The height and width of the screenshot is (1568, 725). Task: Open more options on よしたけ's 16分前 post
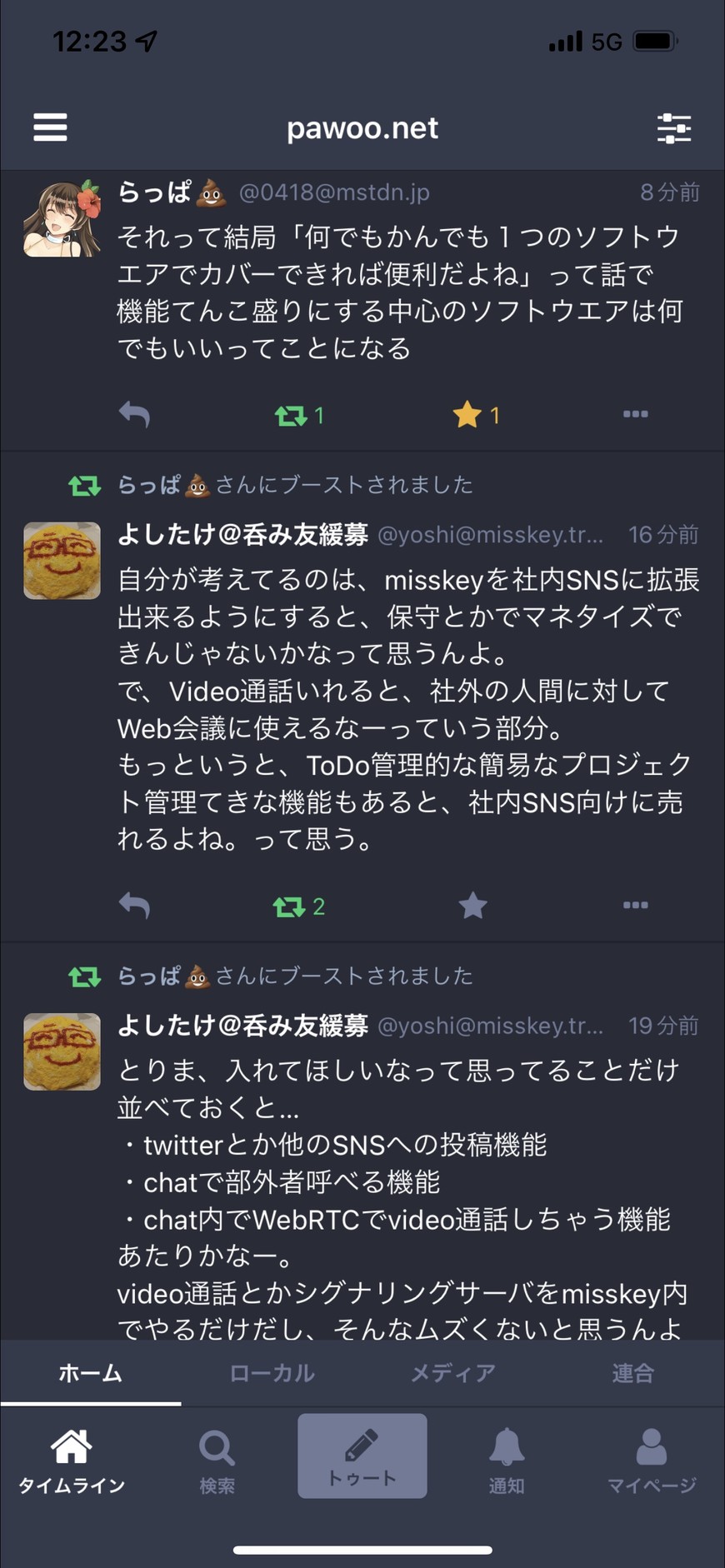635,905
